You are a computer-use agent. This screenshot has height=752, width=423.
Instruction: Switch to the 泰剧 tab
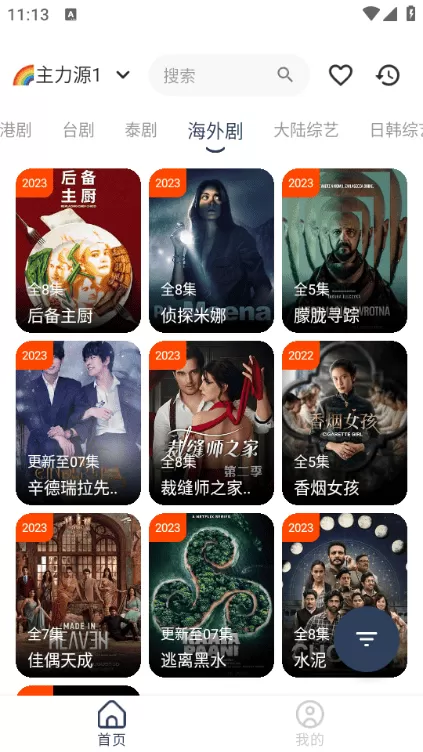pos(141,130)
